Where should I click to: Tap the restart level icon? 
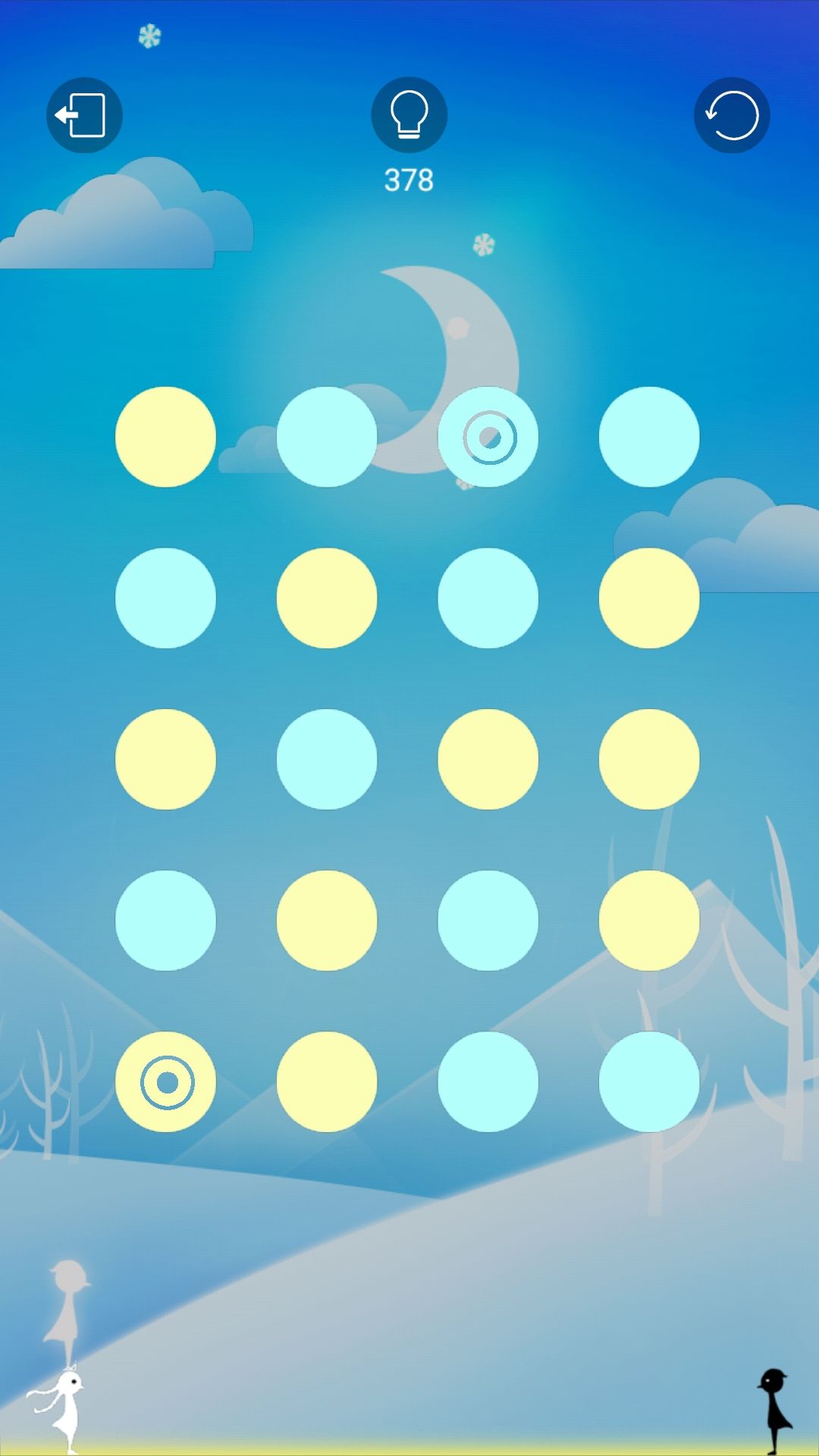(730, 114)
